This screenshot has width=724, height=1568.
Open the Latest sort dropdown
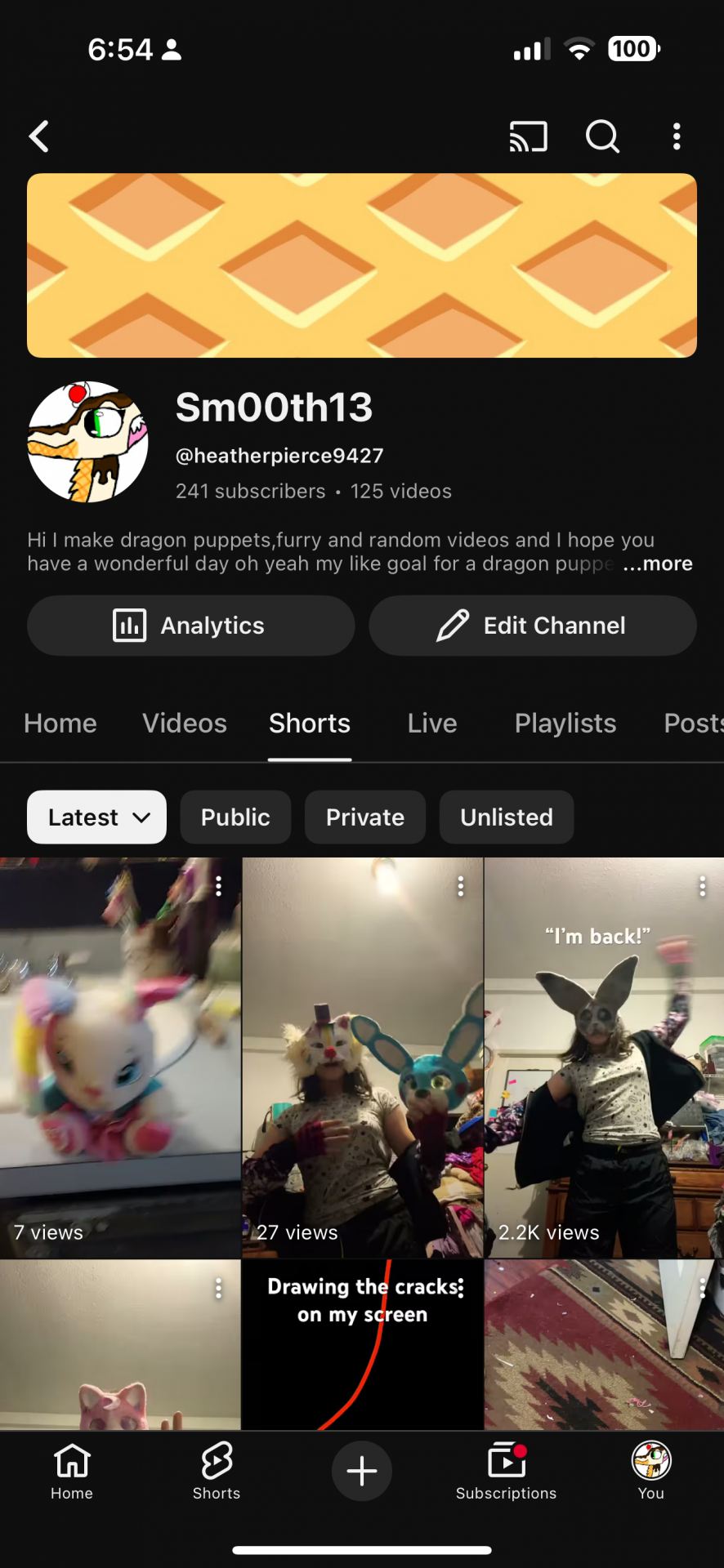[96, 817]
